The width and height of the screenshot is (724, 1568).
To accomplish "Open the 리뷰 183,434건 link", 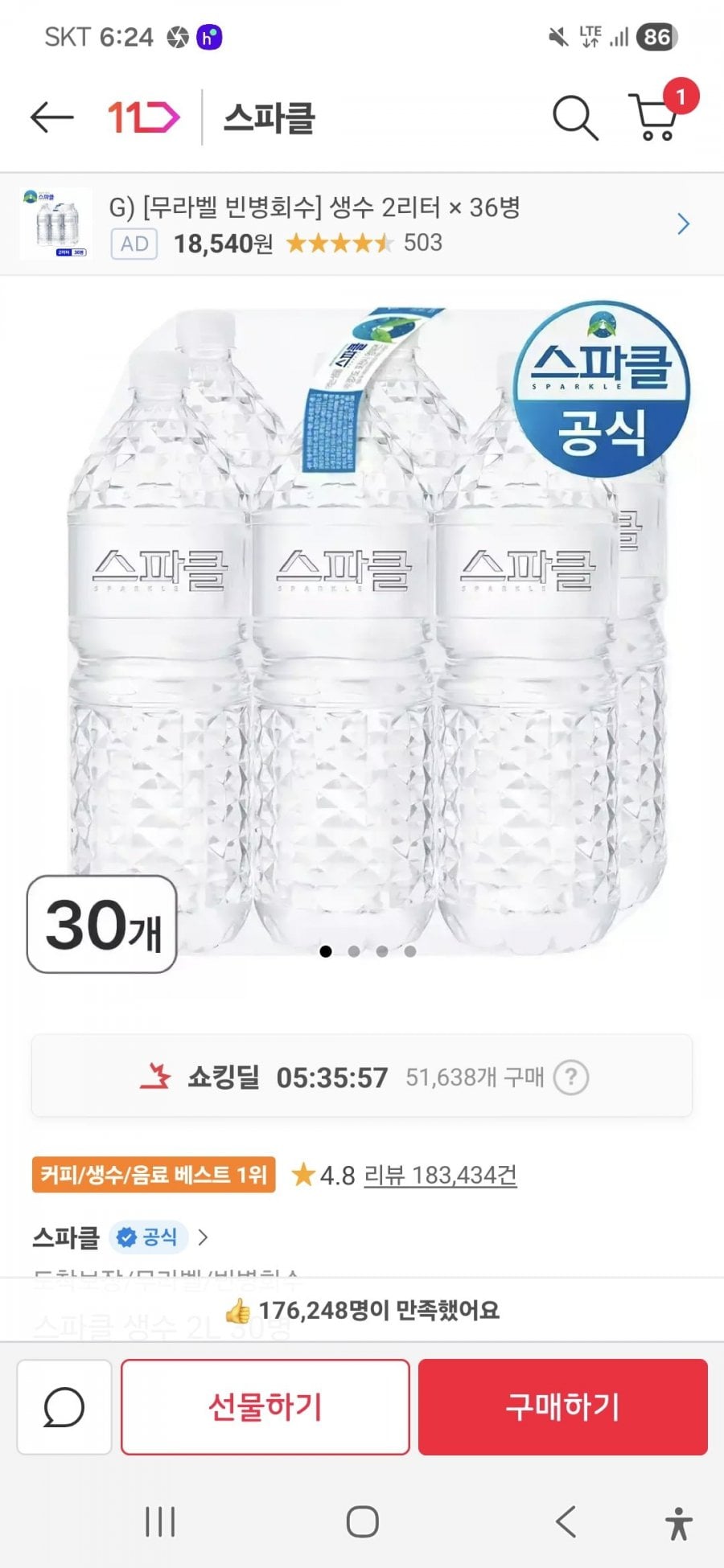I will coord(440,1176).
